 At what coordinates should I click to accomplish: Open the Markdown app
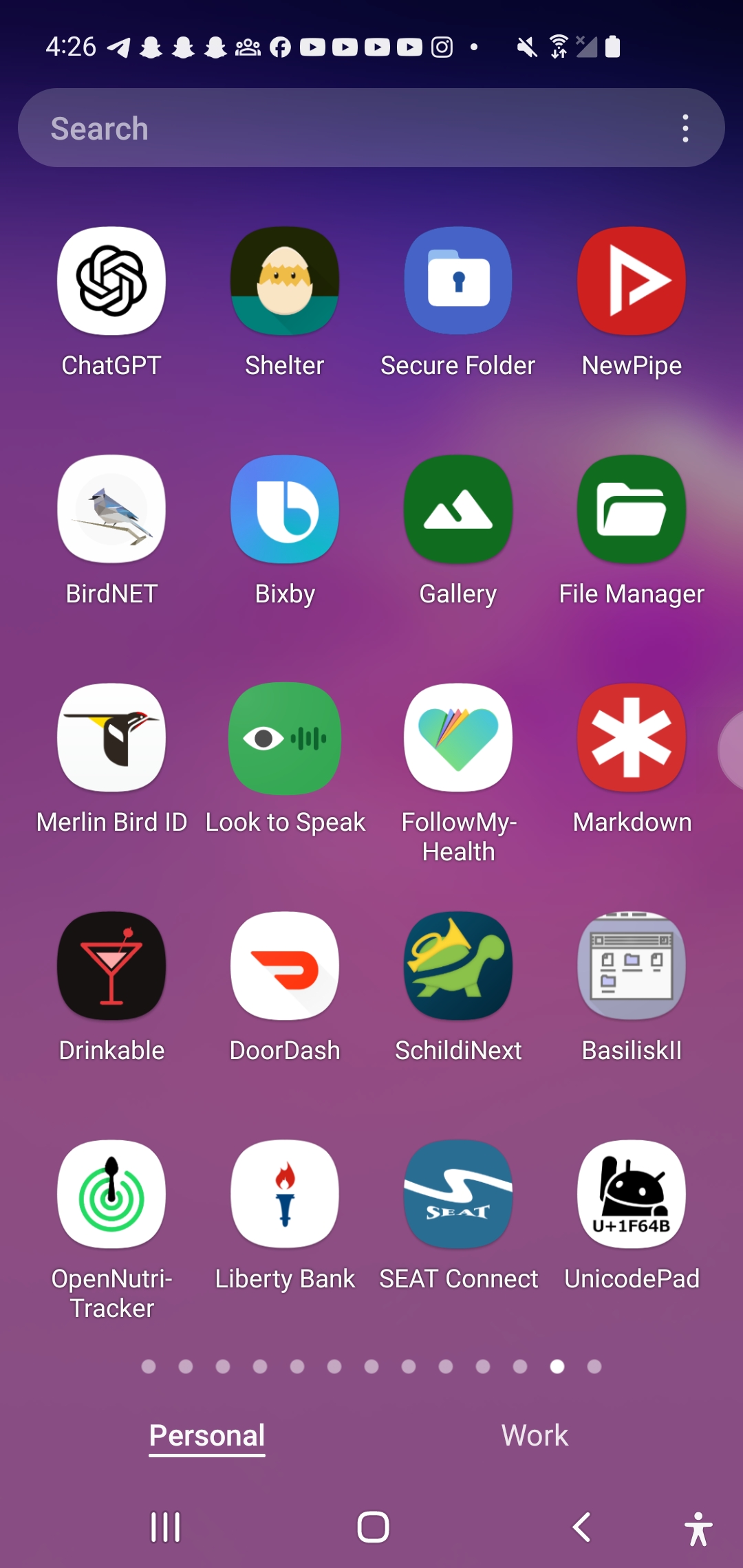click(632, 737)
